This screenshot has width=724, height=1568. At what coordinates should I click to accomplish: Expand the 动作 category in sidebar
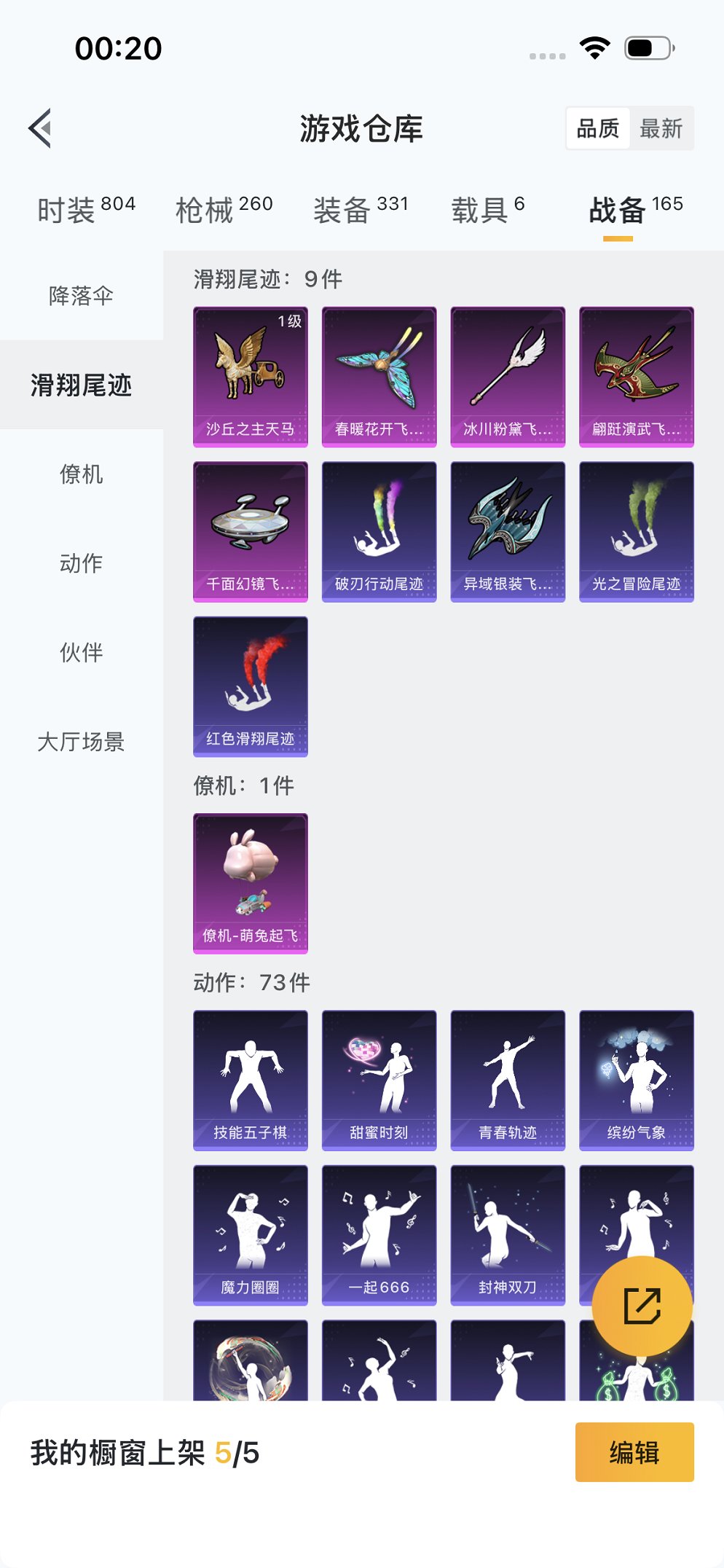click(81, 562)
